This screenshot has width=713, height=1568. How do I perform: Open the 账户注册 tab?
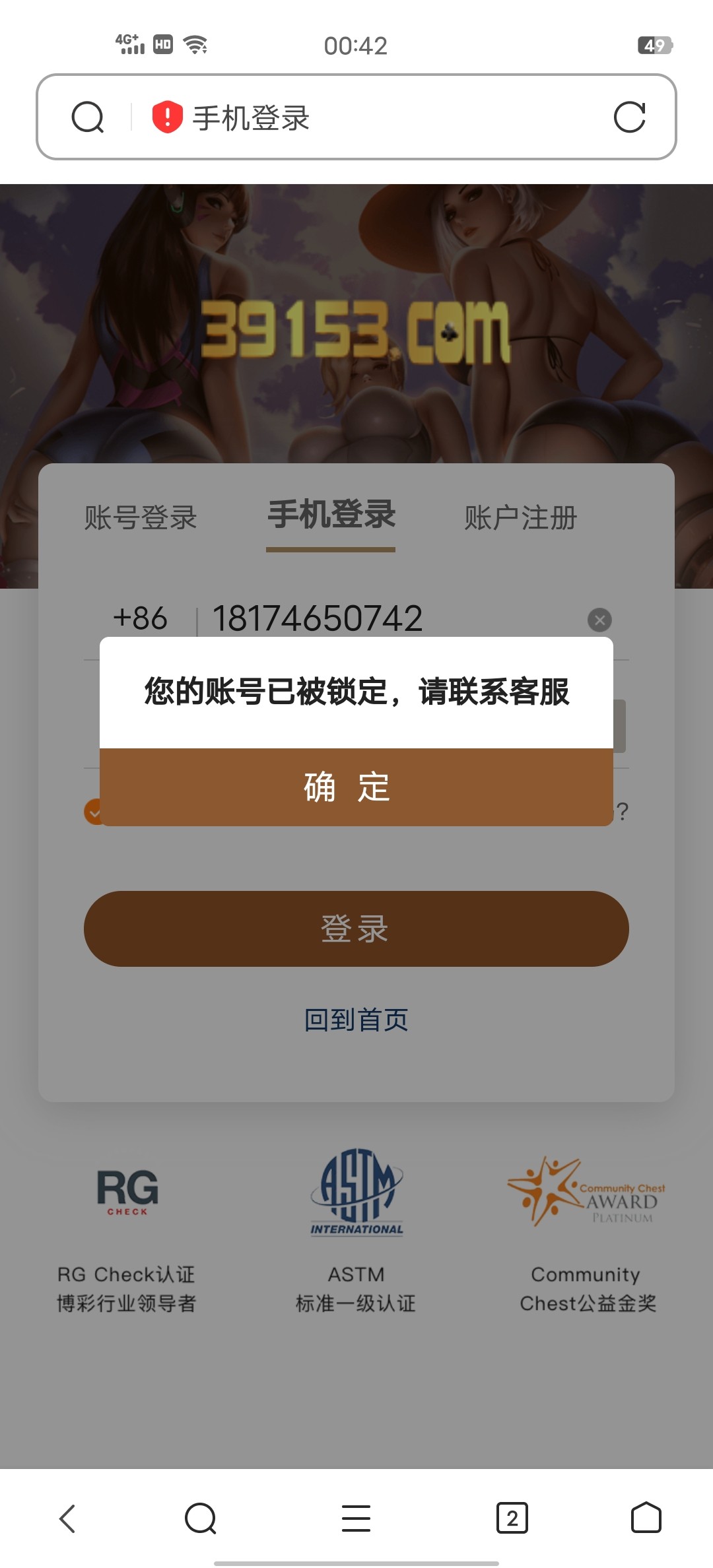coord(520,517)
